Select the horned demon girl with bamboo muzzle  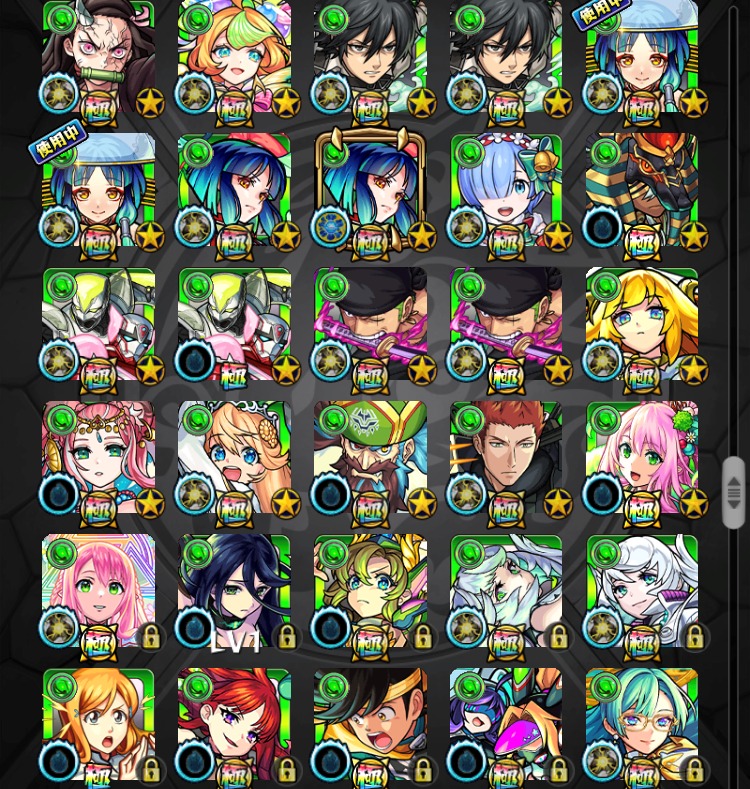[98, 58]
